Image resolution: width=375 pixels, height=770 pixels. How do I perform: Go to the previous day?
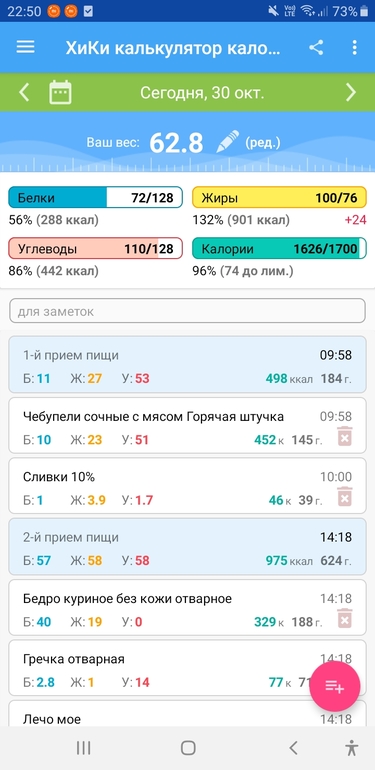pyautogui.click(x=24, y=92)
